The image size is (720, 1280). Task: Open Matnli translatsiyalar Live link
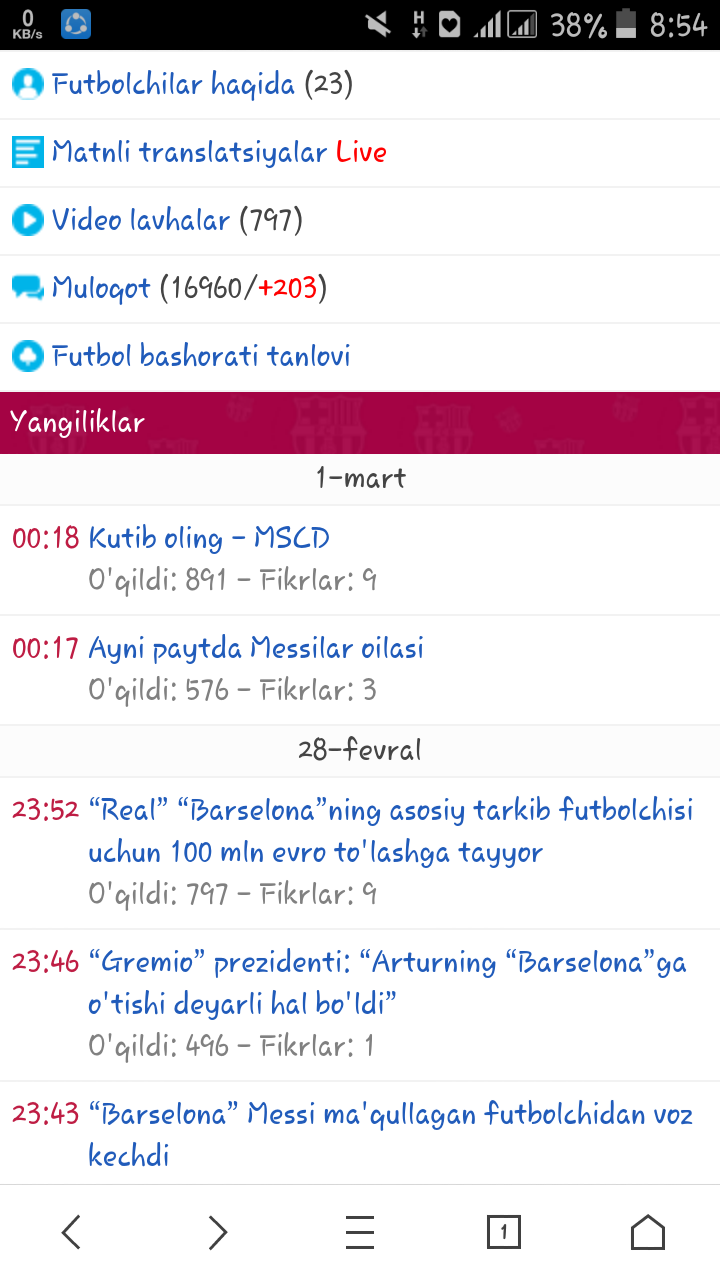[218, 153]
